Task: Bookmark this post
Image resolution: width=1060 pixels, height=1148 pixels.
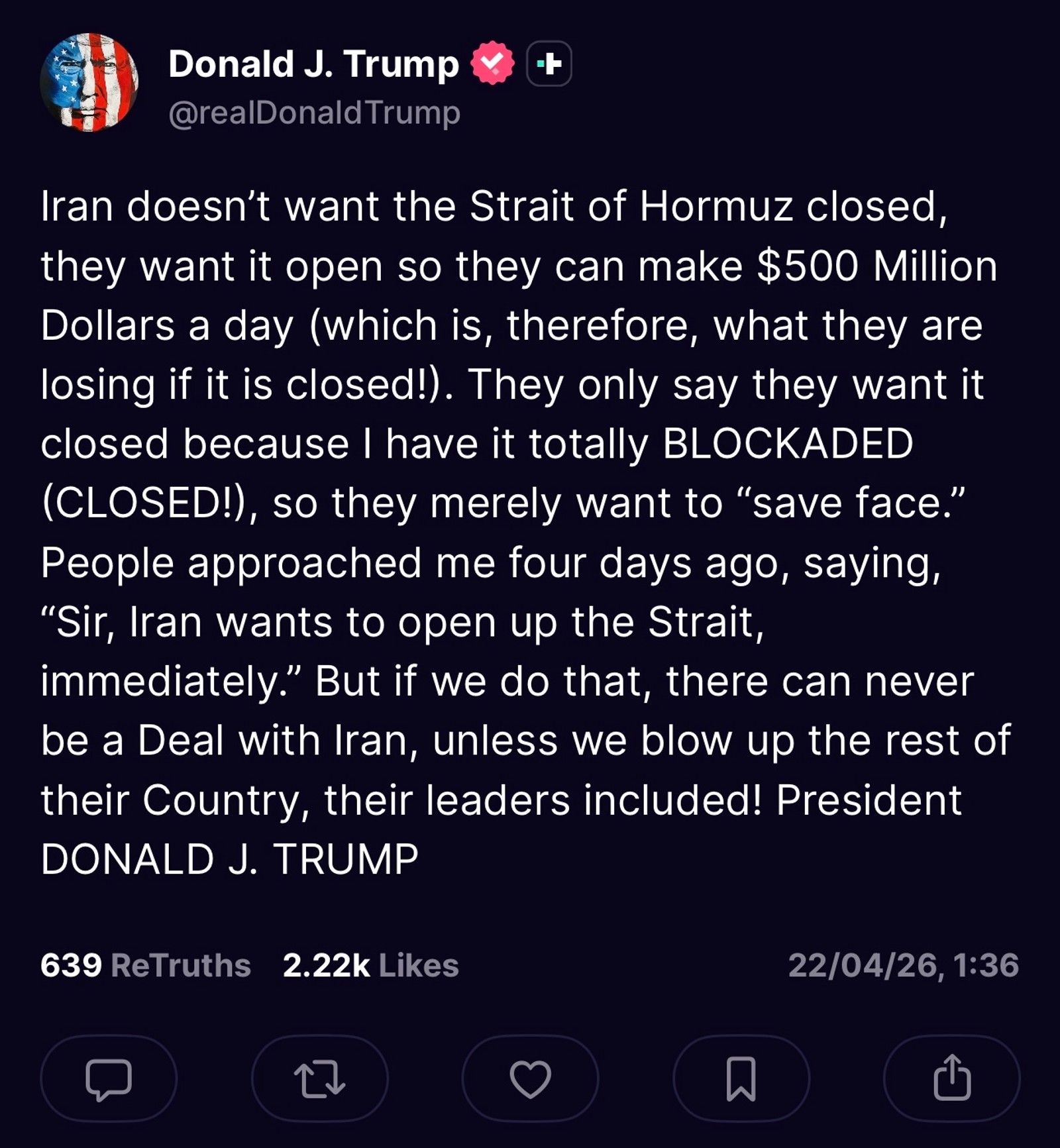Action: [741, 1078]
